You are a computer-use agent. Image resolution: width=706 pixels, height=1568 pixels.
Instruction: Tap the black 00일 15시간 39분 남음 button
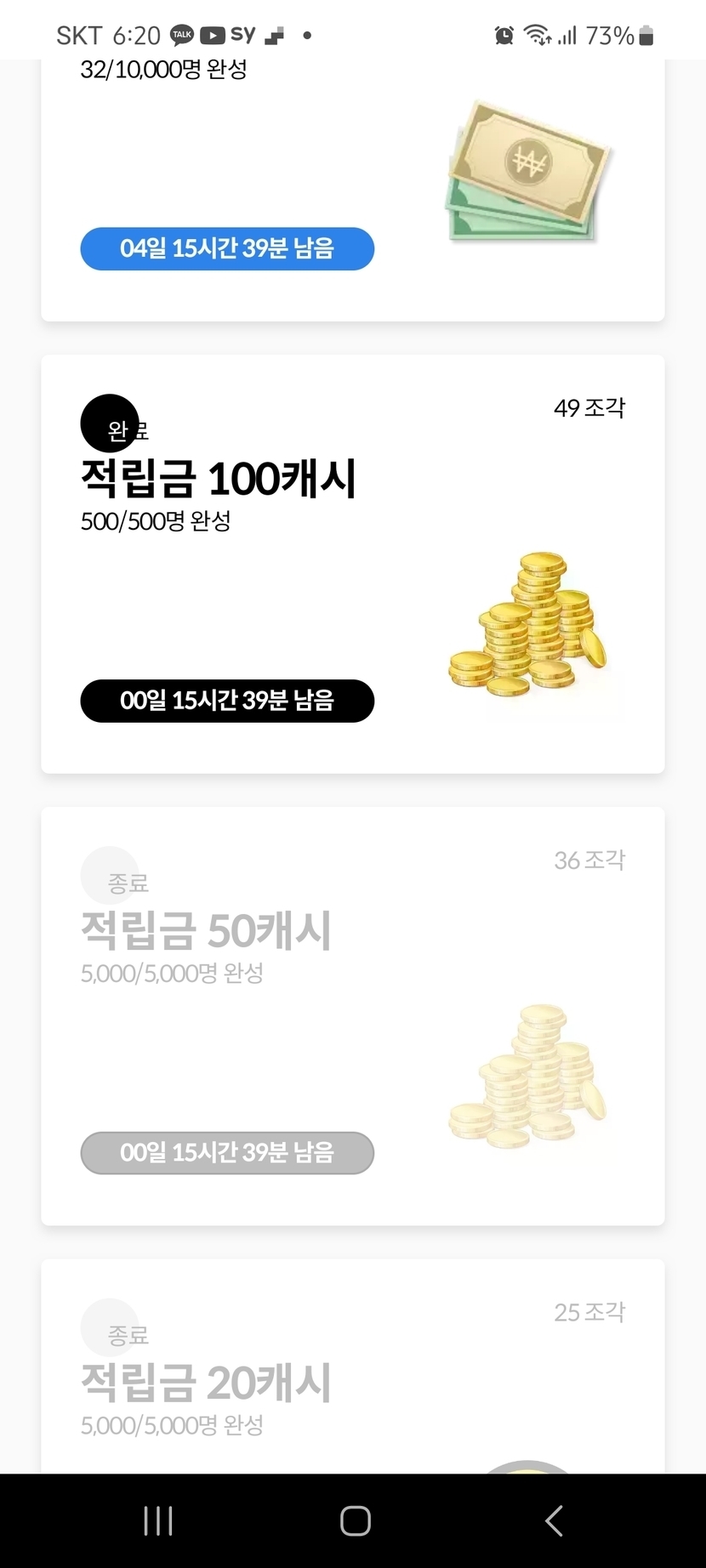click(x=227, y=702)
